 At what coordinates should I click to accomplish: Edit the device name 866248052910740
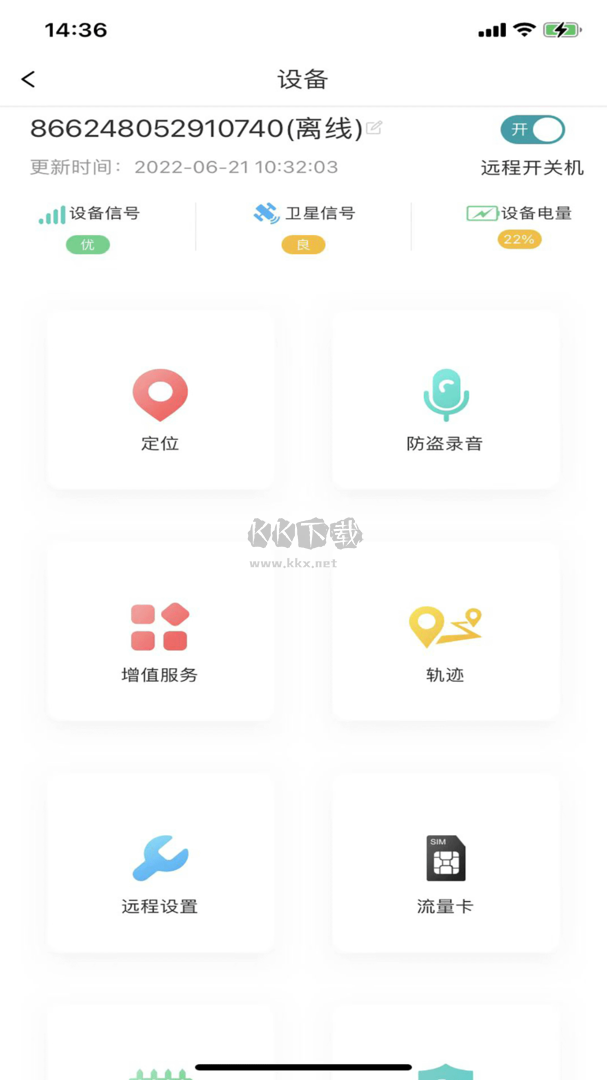374,128
